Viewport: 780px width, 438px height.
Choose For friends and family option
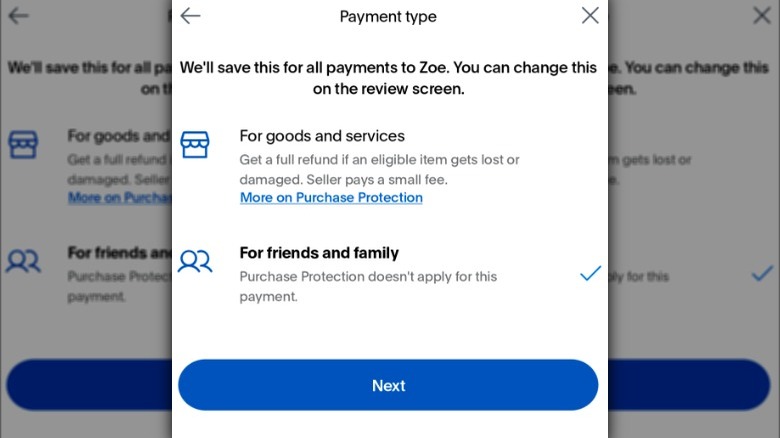point(319,254)
